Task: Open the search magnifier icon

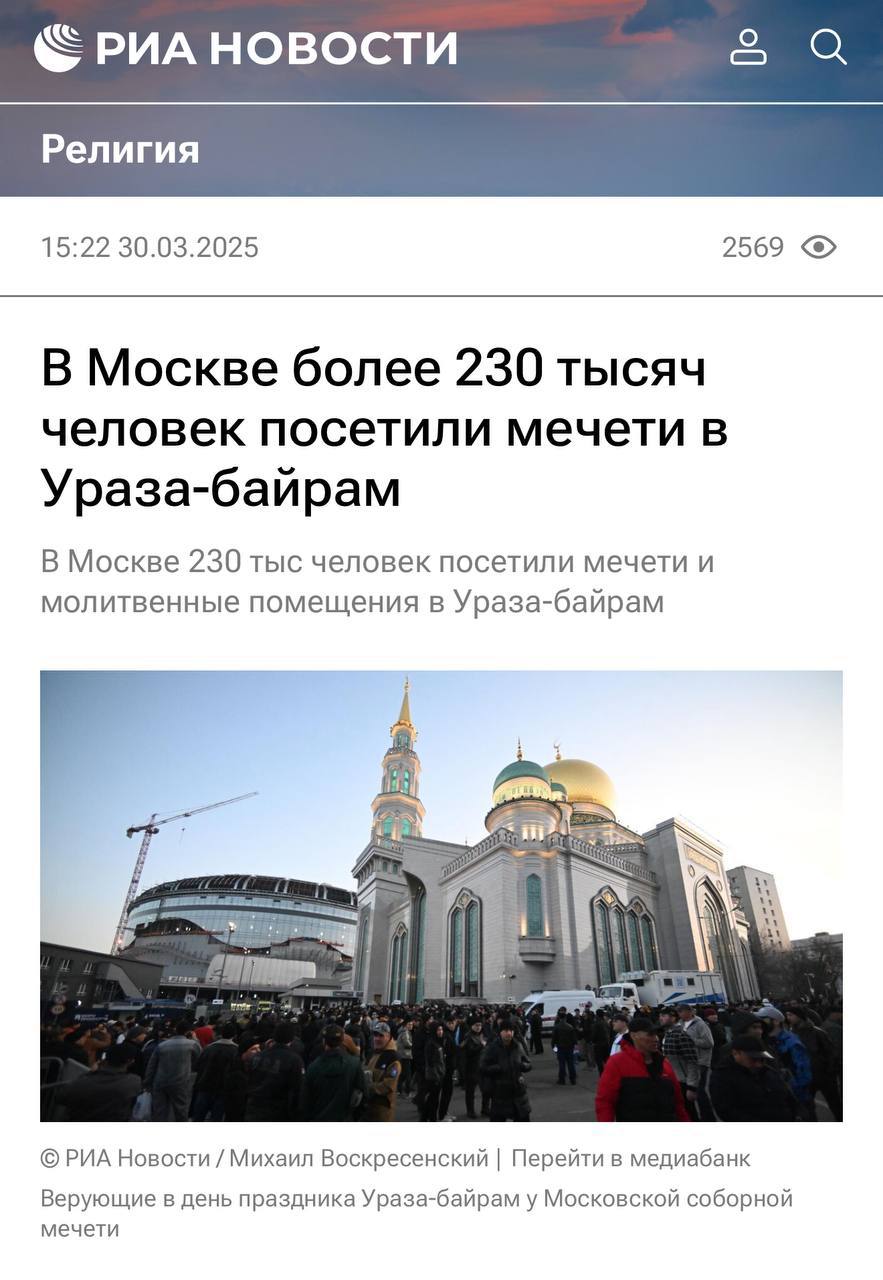Action: click(x=828, y=46)
